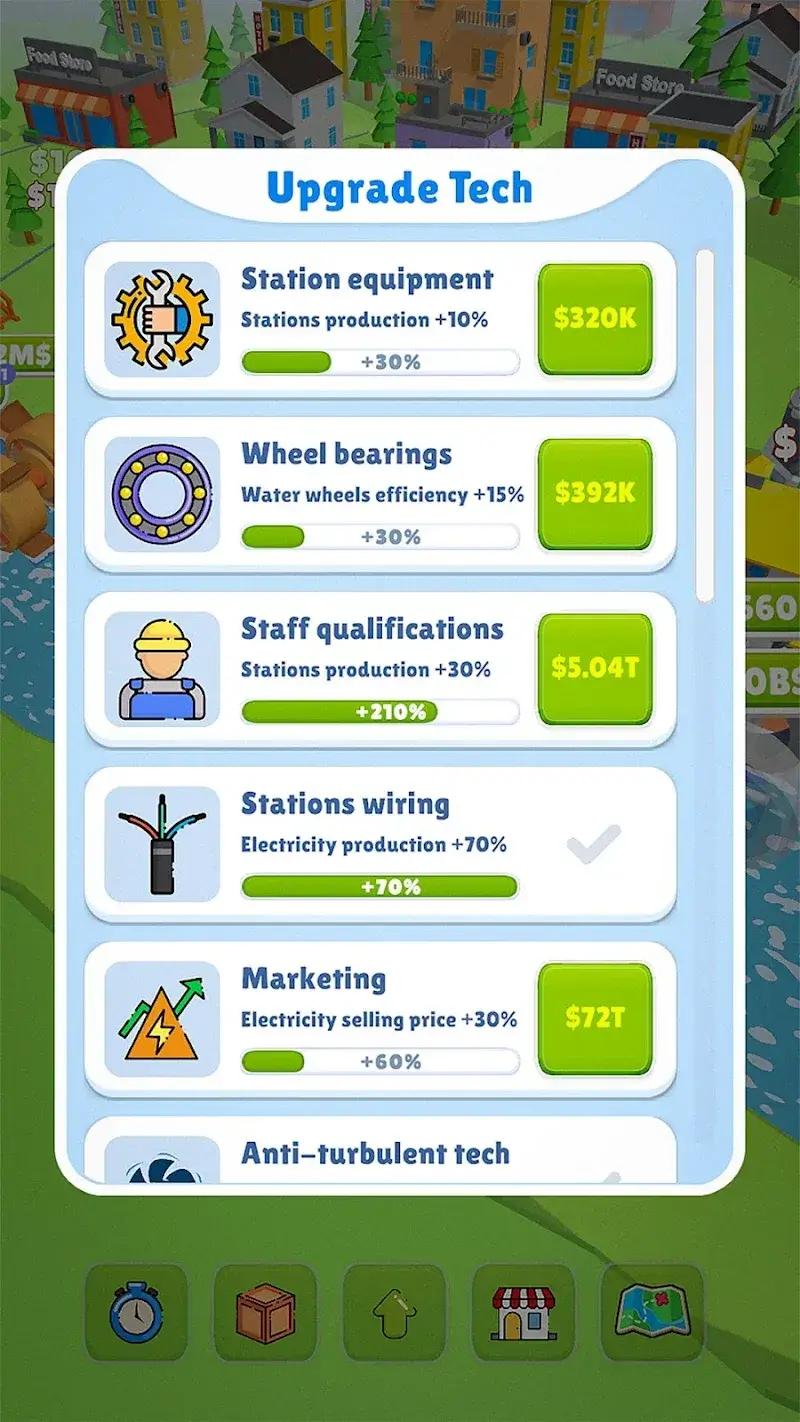Select the stopwatch icon in the bottom toolbar
Viewport: 800px width, 1422px height.
(x=136, y=1313)
